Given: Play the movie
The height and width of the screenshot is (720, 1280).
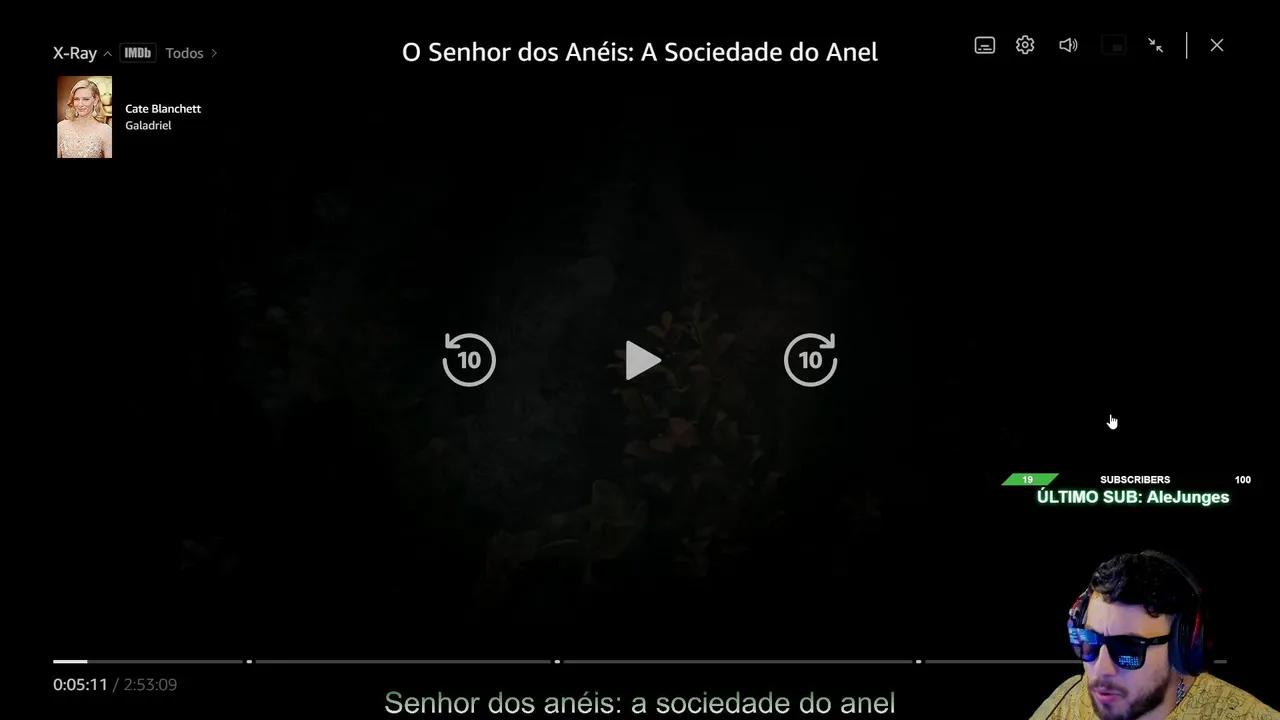Looking at the screenshot, I should pyautogui.click(x=642, y=361).
